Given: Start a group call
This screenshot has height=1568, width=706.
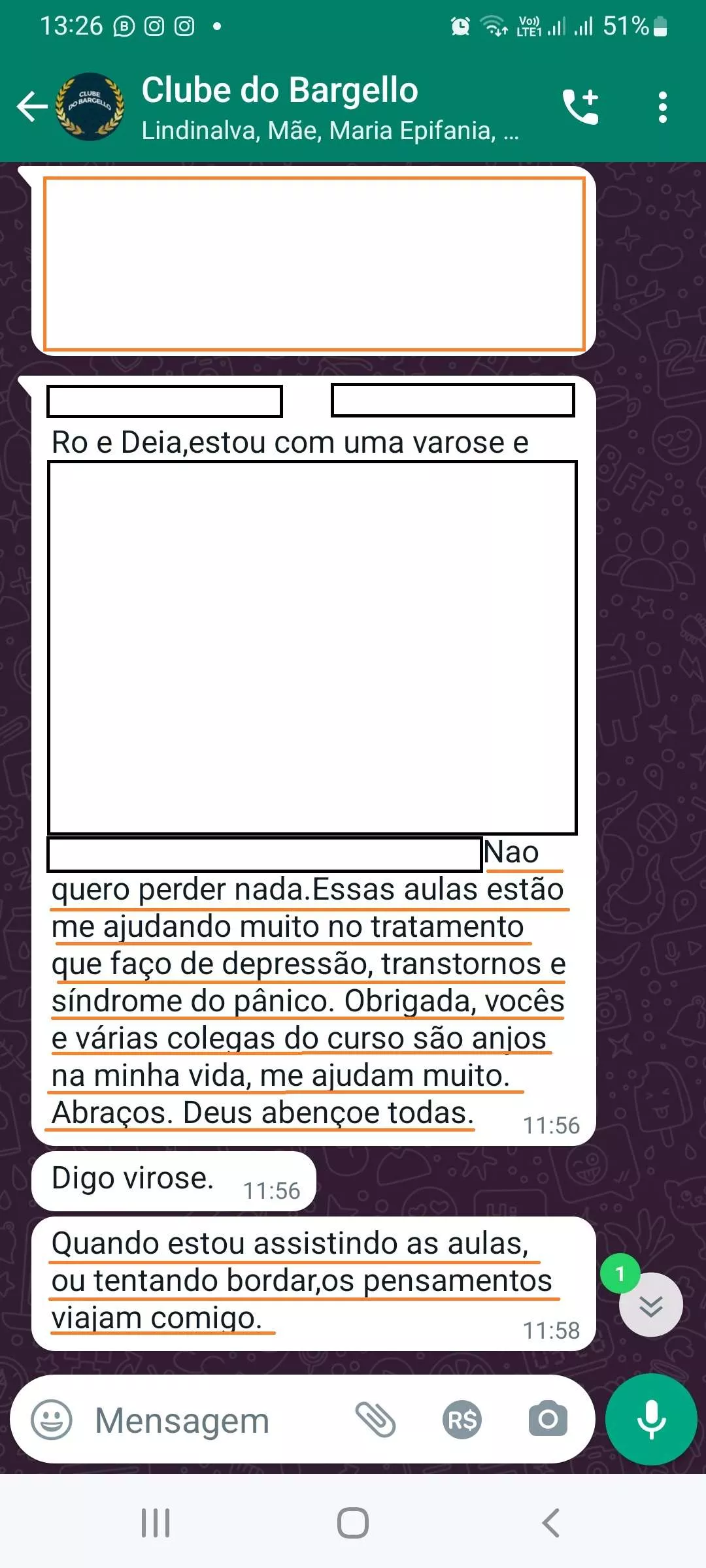Looking at the screenshot, I should click(x=580, y=106).
